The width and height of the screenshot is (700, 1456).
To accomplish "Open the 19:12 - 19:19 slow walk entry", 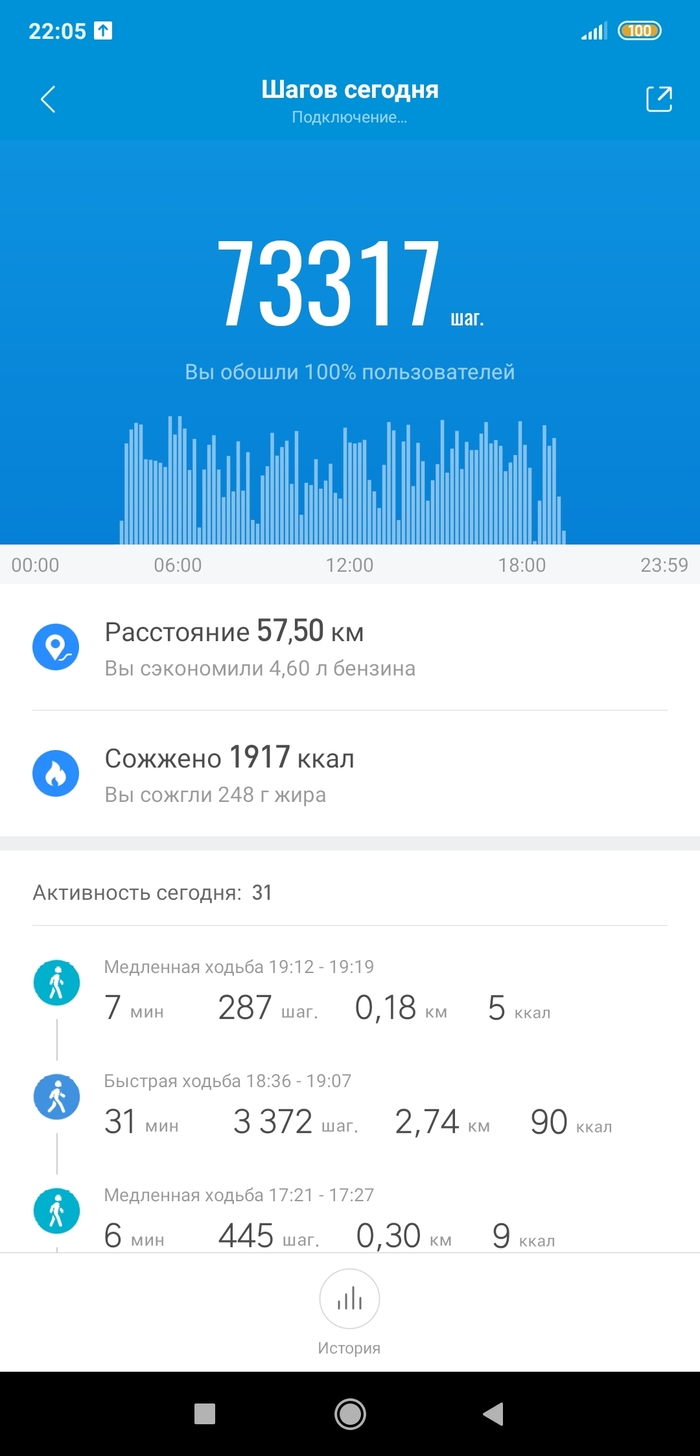I will coord(349,992).
